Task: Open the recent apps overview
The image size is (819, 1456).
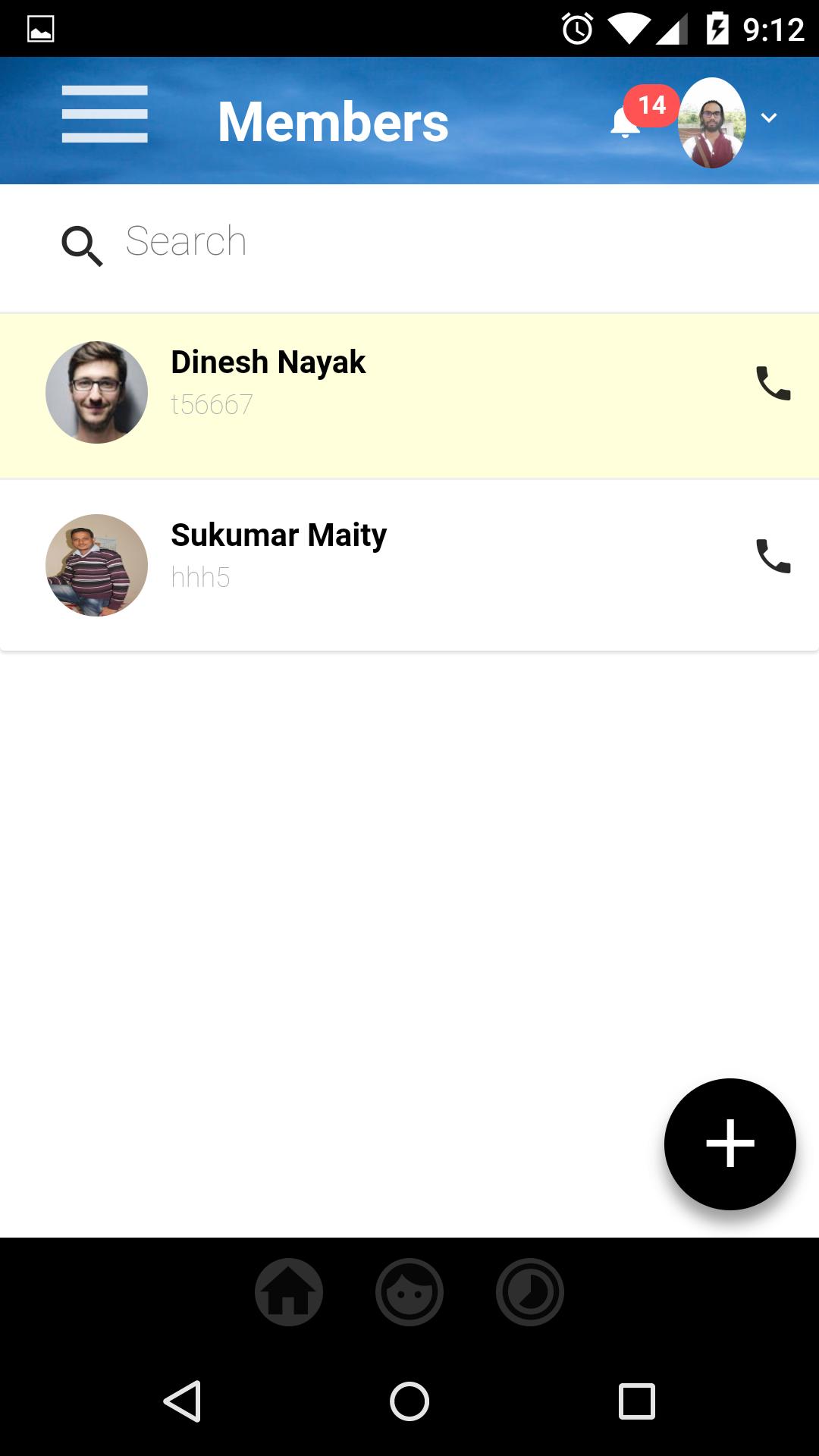Action: (636, 1401)
